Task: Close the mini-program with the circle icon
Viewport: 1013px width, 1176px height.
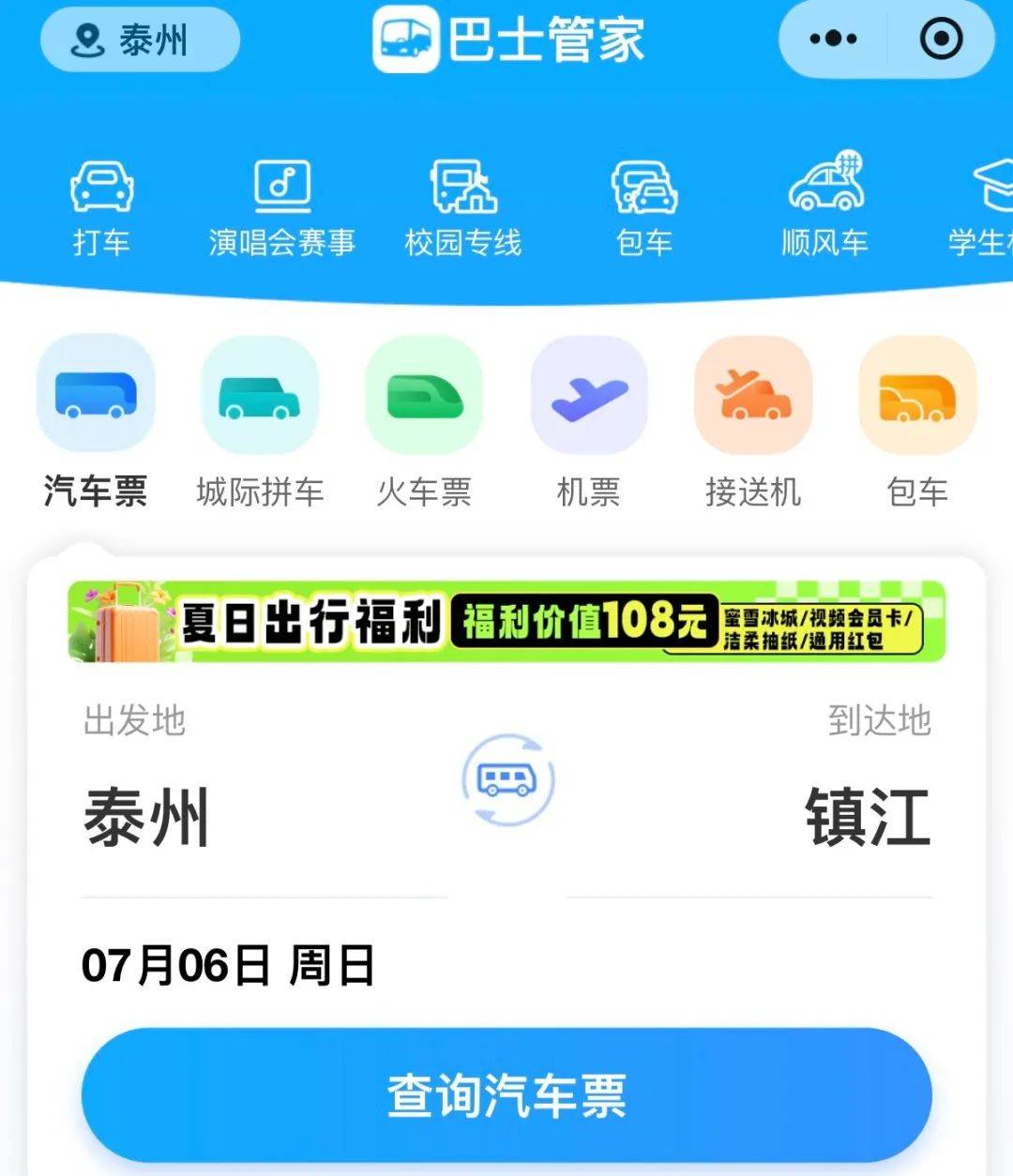Action: (x=941, y=39)
